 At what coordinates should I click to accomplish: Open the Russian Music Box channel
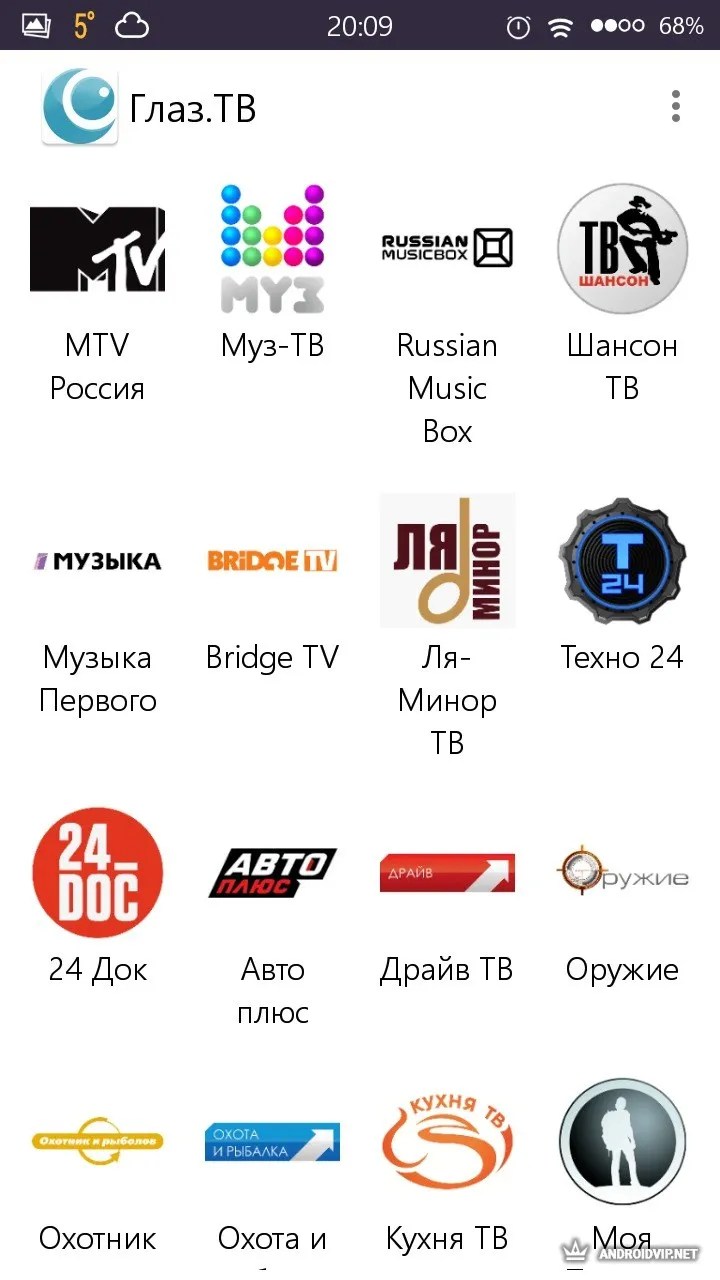447,248
